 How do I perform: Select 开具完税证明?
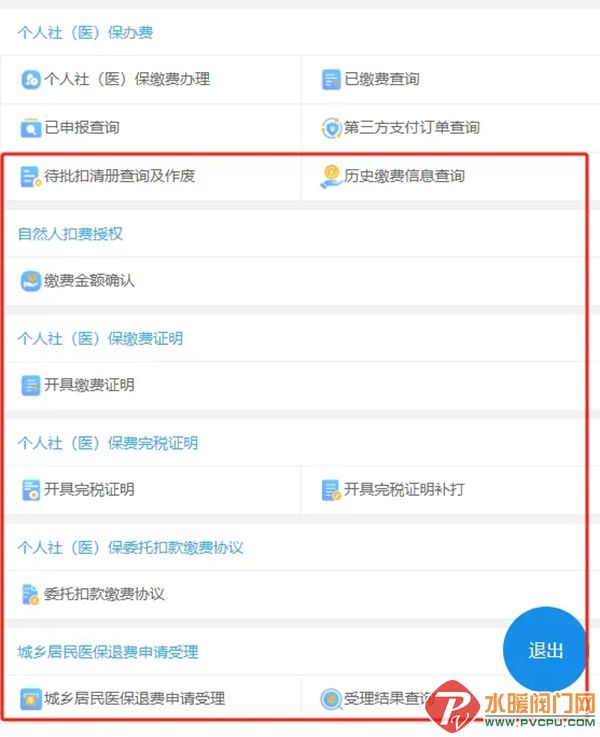[88, 490]
